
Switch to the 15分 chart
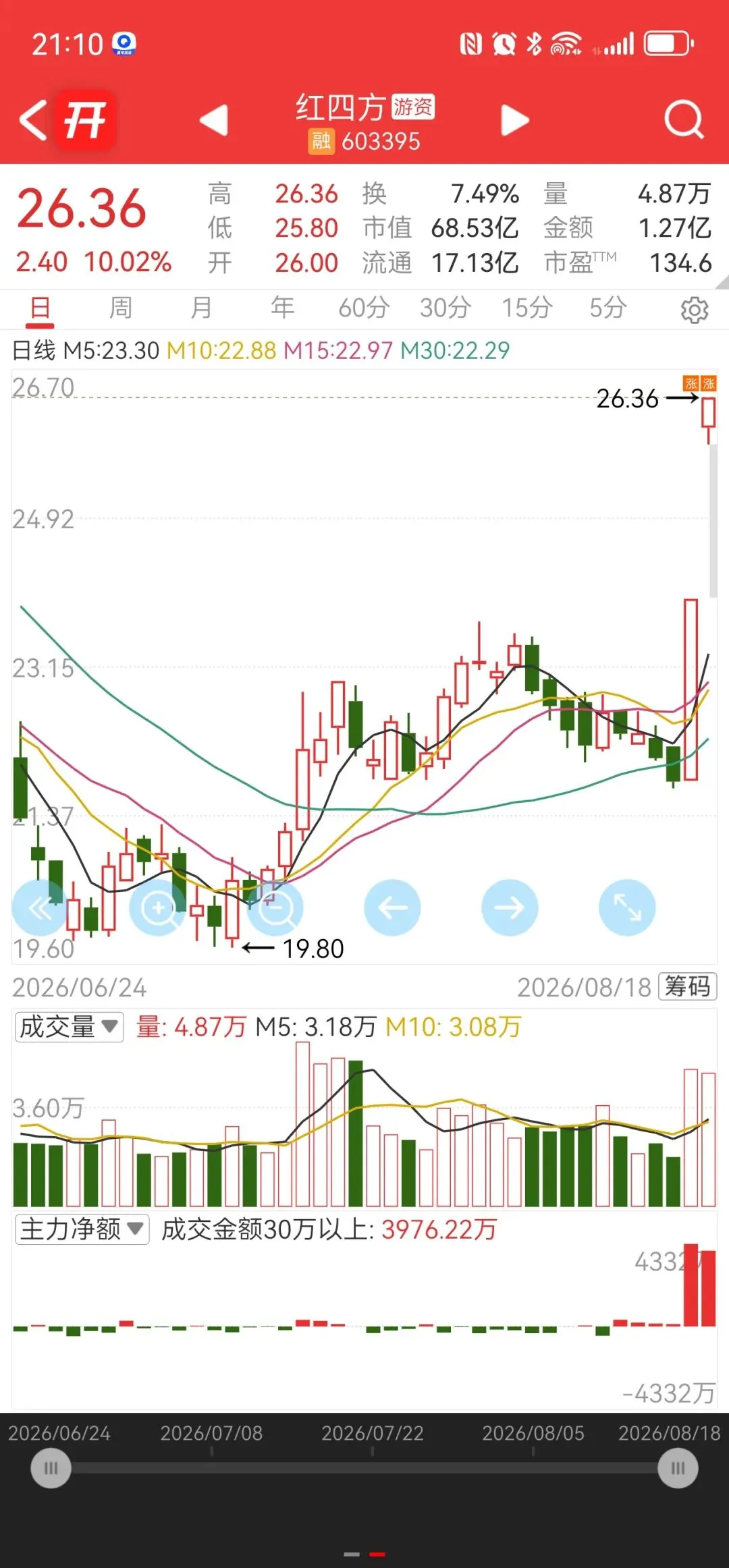click(x=526, y=308)
